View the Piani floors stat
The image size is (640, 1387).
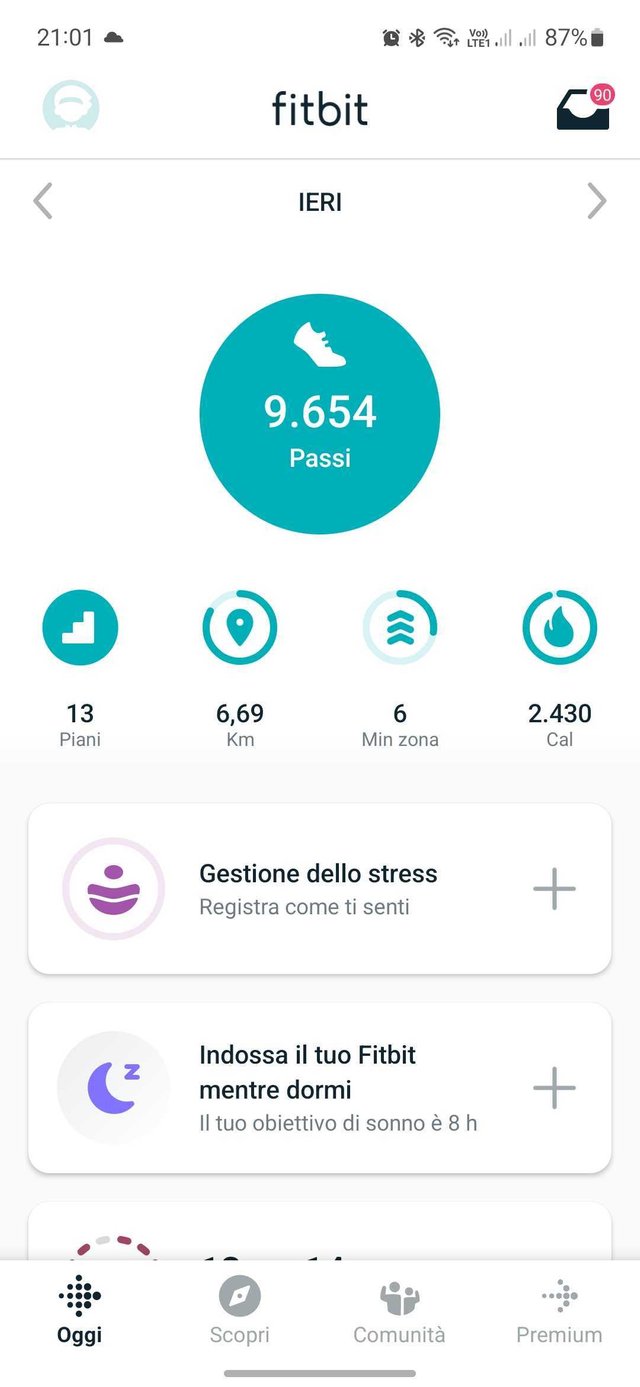[x=80, y=668]
